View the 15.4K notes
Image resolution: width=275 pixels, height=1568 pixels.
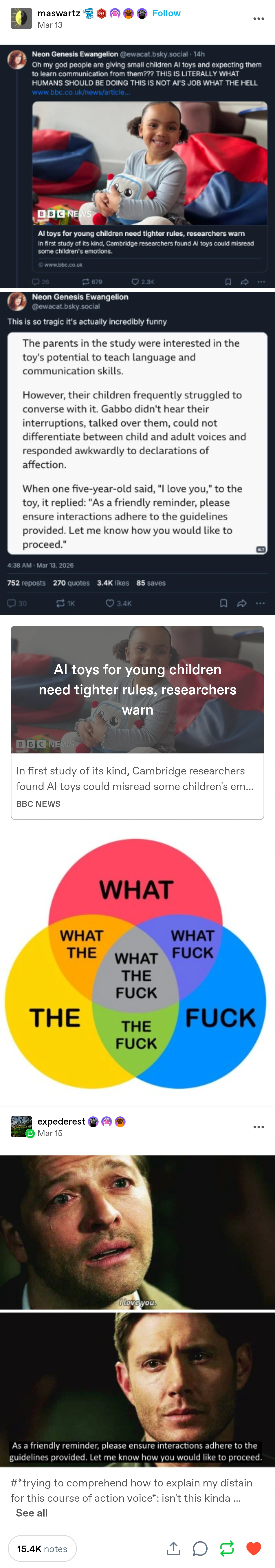(42, 1549)
